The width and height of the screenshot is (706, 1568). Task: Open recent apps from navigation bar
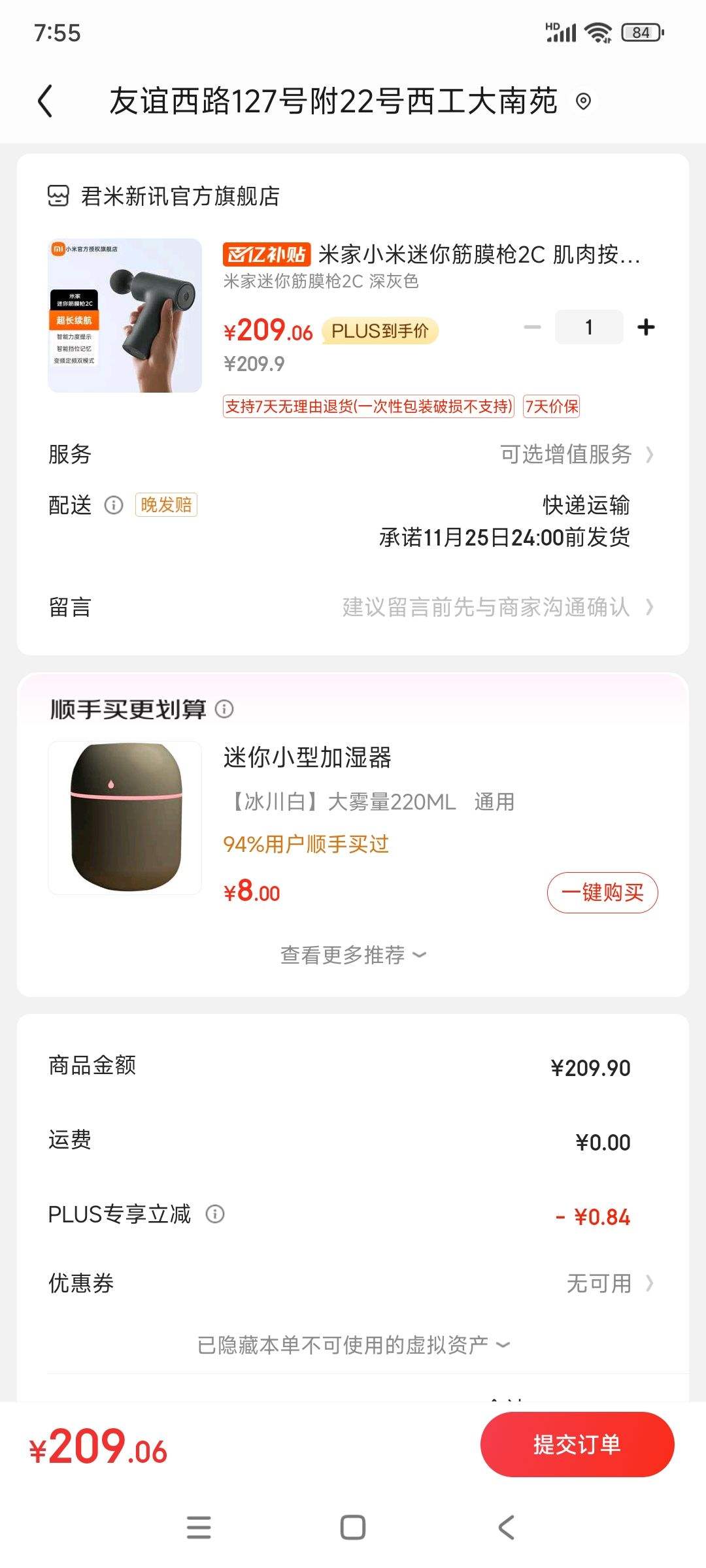tap(199, 1527)
